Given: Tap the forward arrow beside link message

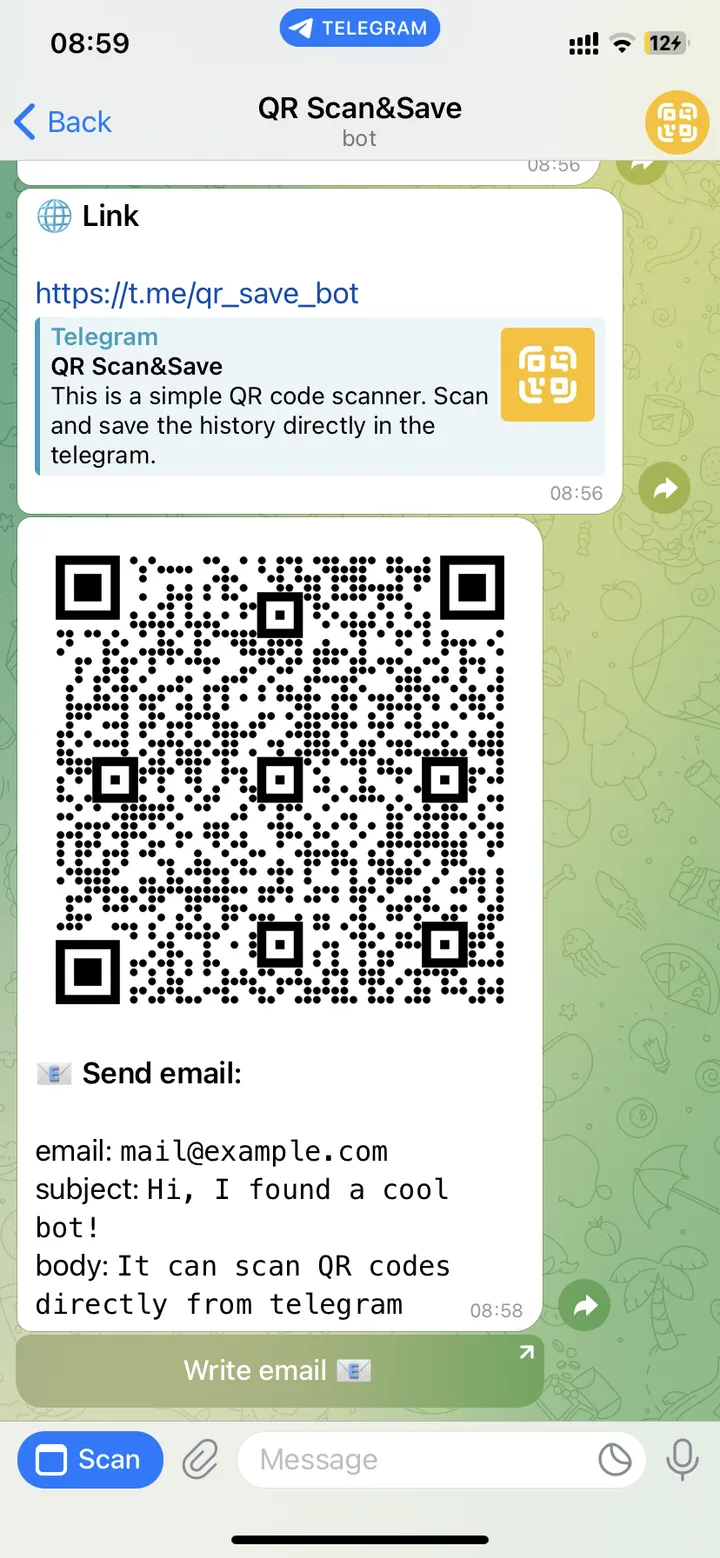Looking at the screenshot, I should [664, 488].
